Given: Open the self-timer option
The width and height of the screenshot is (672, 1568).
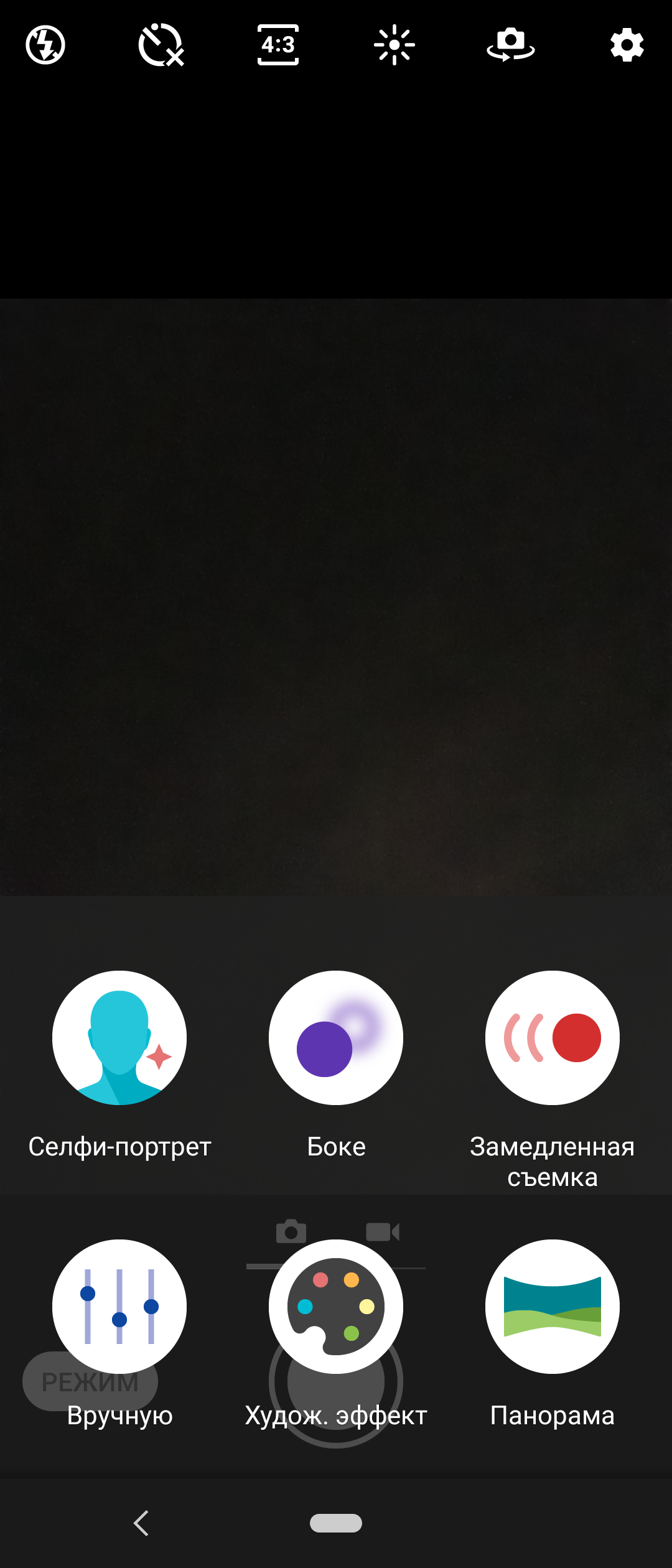Looking at the screenshot, I should 161,45.
